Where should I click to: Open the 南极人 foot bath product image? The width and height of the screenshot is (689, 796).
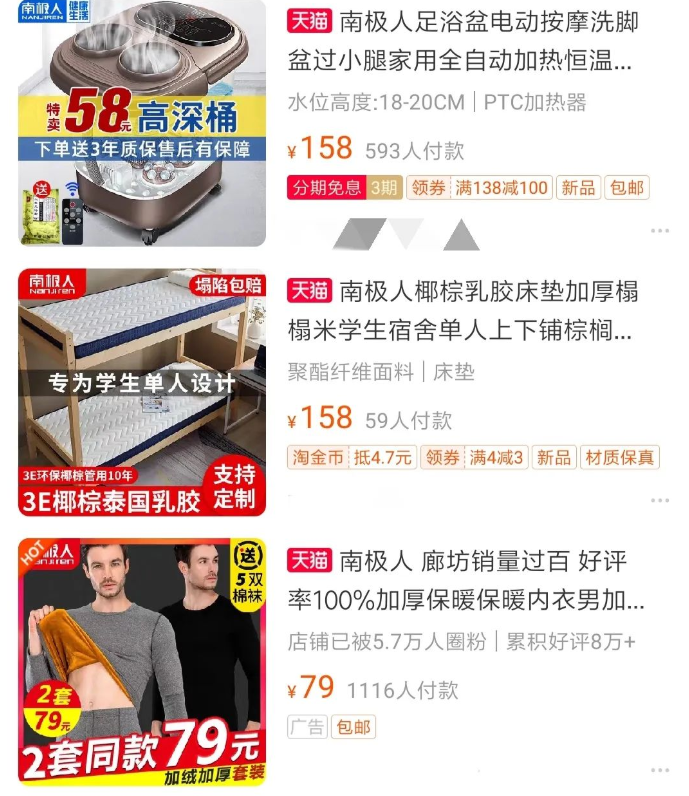[142, 123]
